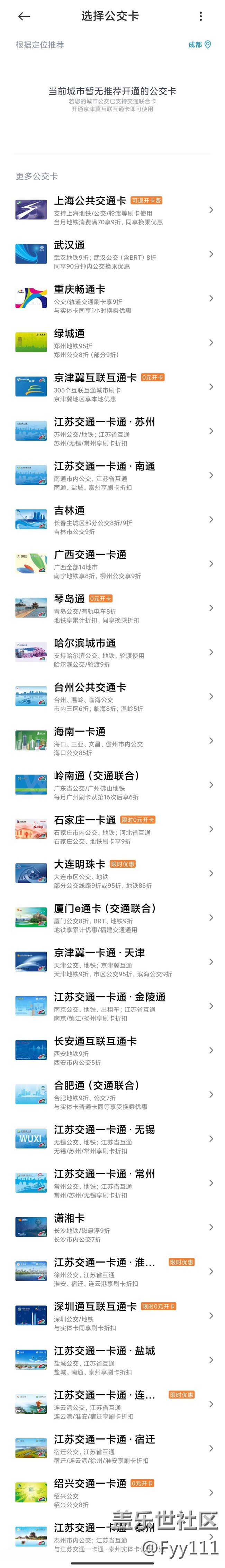Select 上海公共交通卡
Viewport: 225px width, 1568px height.
[x=112, y=210]
